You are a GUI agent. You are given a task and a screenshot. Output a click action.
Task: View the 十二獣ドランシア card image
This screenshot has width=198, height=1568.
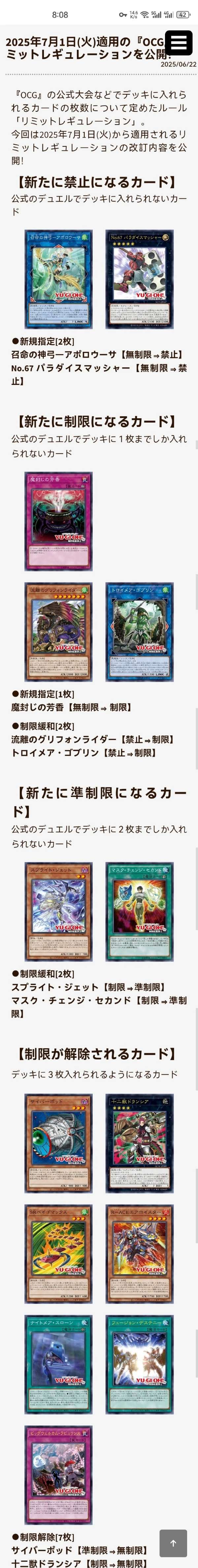tap(139, 1143)
